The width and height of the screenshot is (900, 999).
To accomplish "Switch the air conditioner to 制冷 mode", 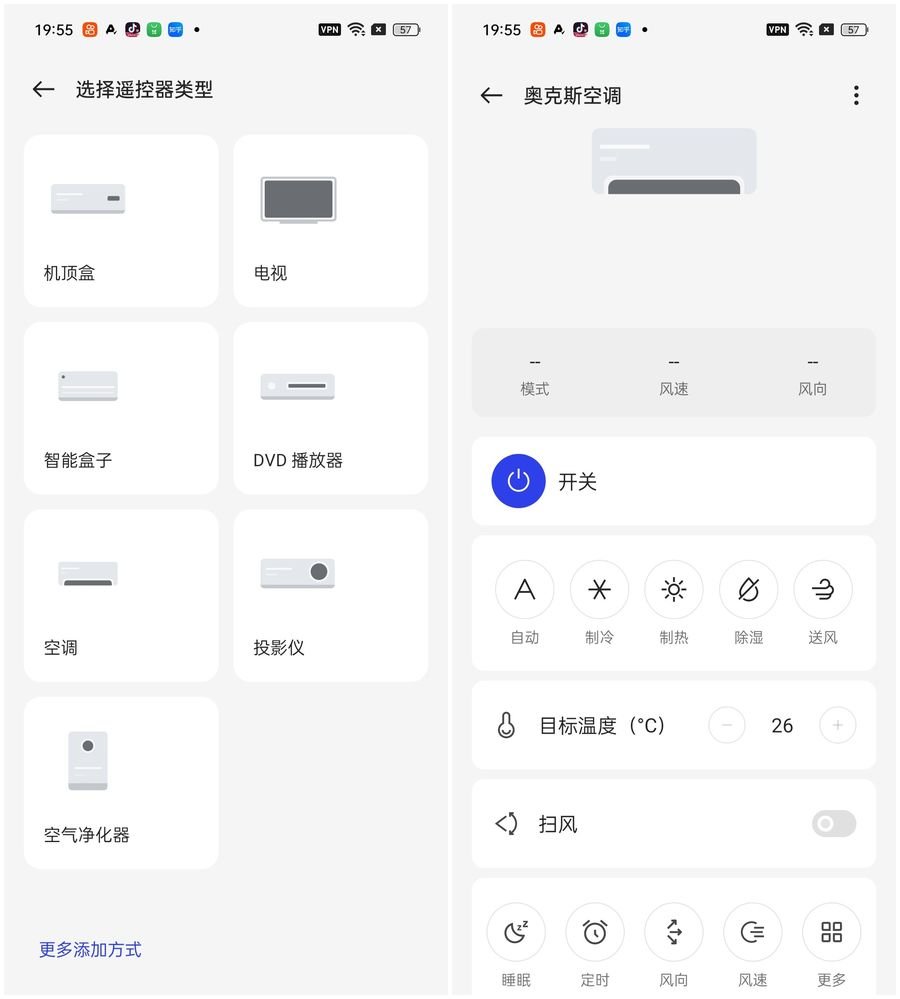I will tap(599, 590).
